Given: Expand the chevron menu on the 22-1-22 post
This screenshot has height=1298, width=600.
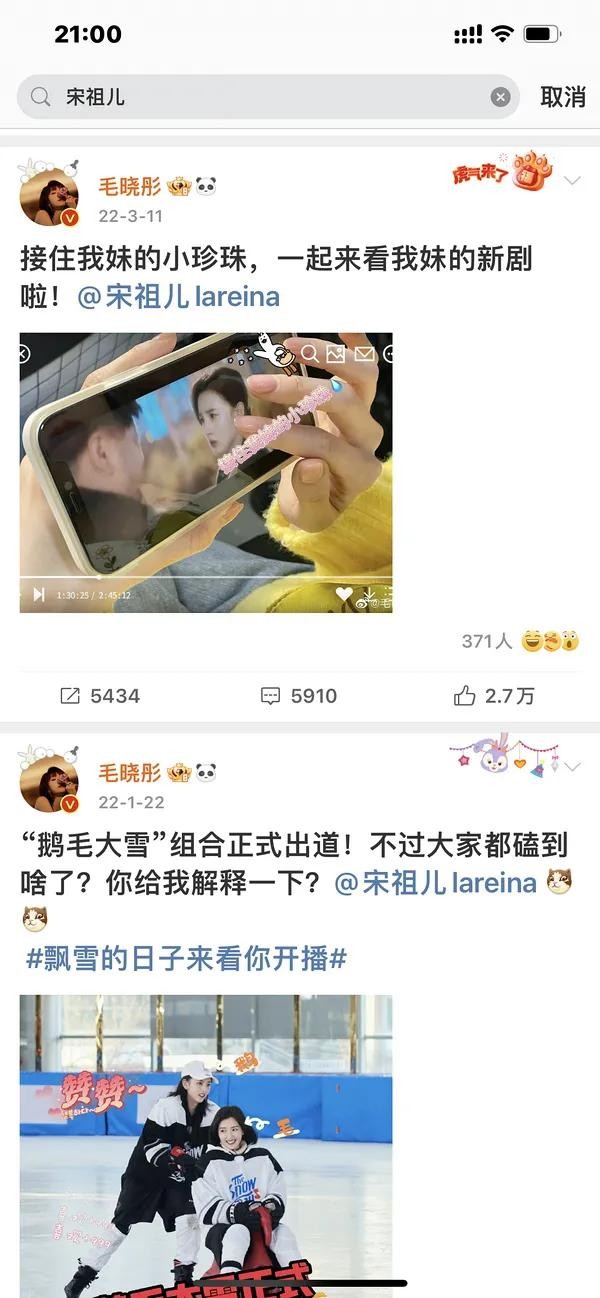Looking at the screenshot, I should coord(572,767).
